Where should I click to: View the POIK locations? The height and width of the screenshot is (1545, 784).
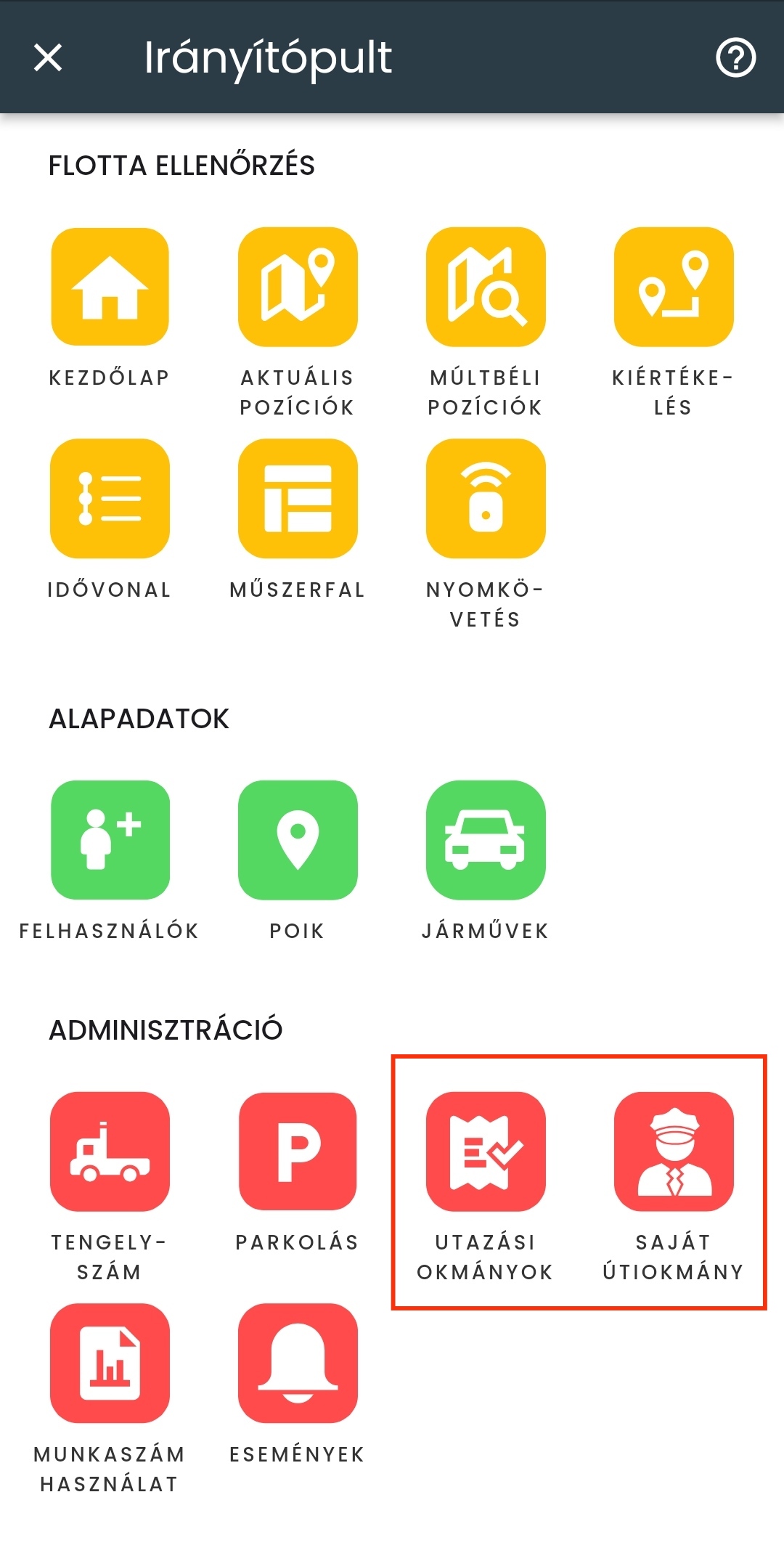pyautogui.click(x=298, y=840)
